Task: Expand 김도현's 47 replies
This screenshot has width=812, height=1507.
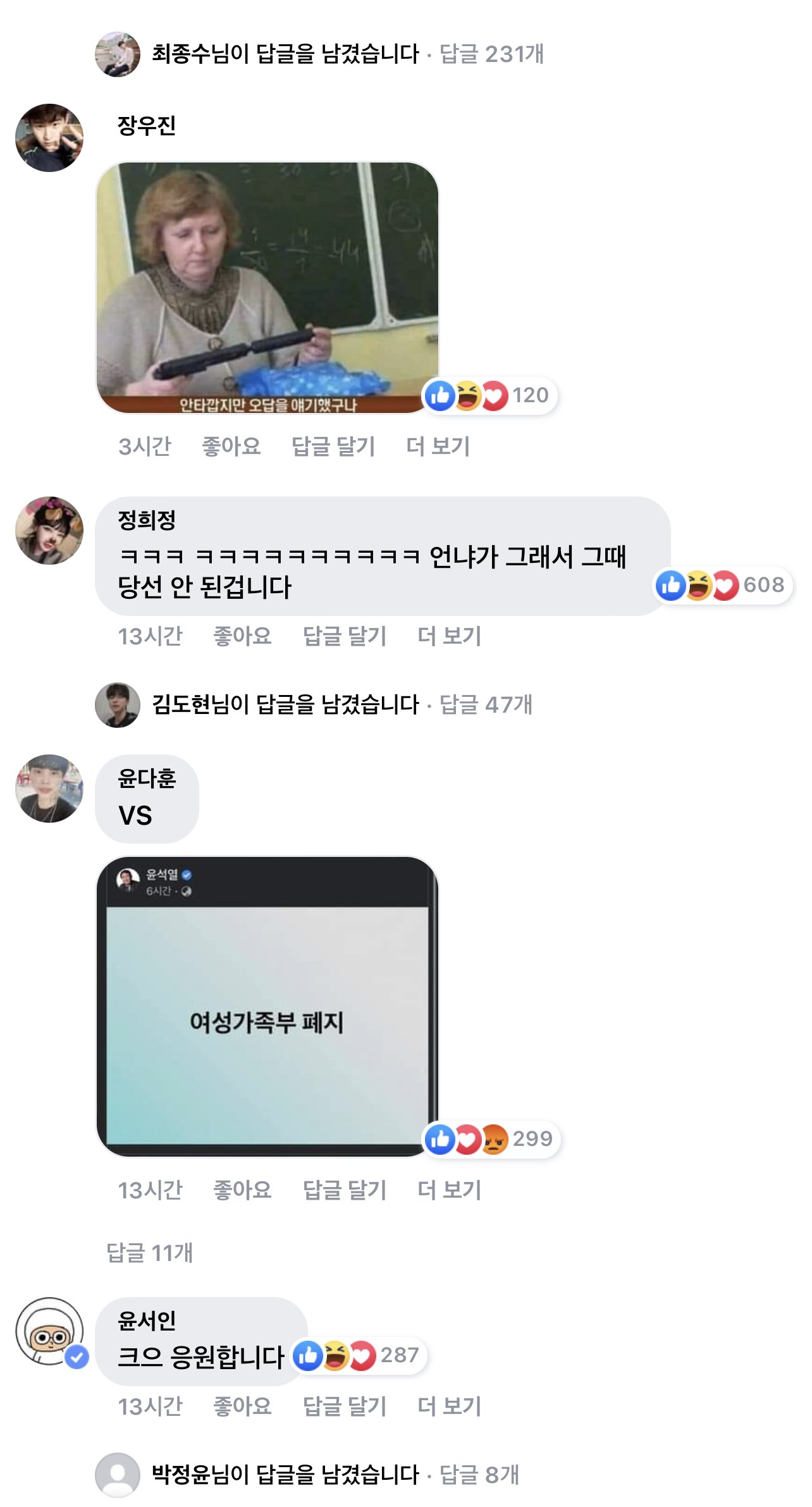Action: tap(341, 704)
